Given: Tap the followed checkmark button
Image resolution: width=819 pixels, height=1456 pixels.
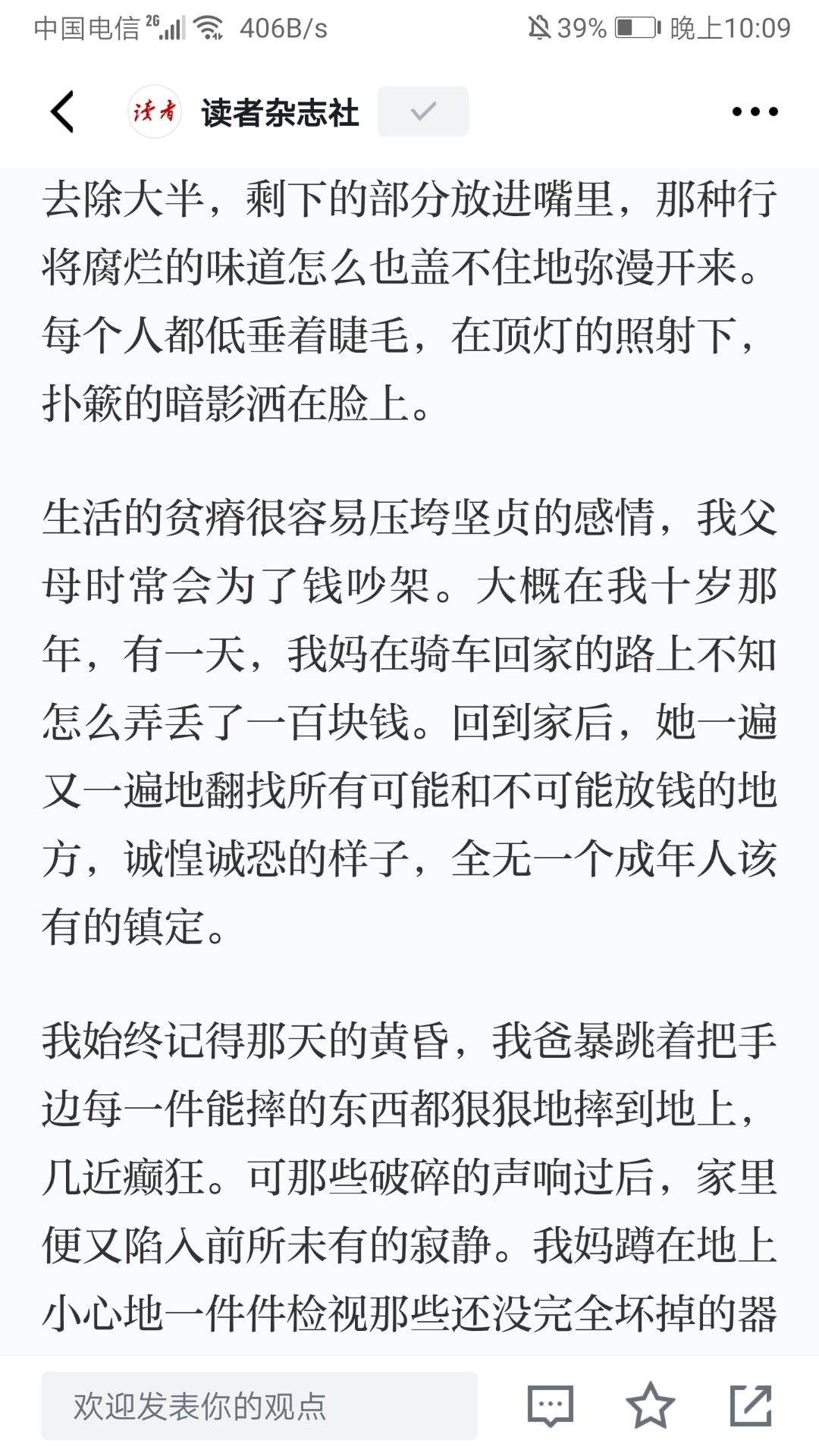Looking at the screenshot, I should point(422,111).
